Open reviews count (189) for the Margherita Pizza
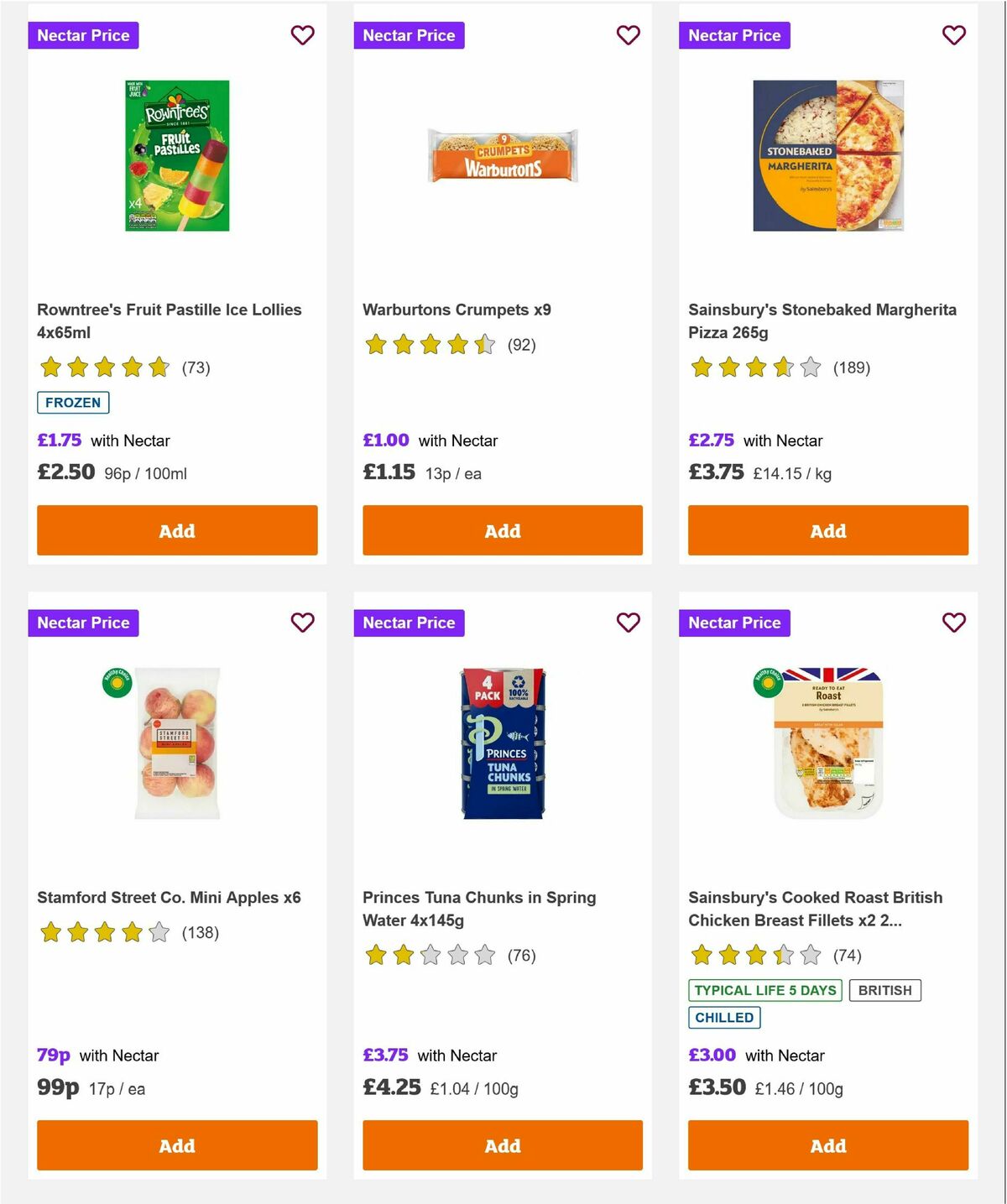Viewport: 1007px width, 1204px height. (x=852, y=367)
